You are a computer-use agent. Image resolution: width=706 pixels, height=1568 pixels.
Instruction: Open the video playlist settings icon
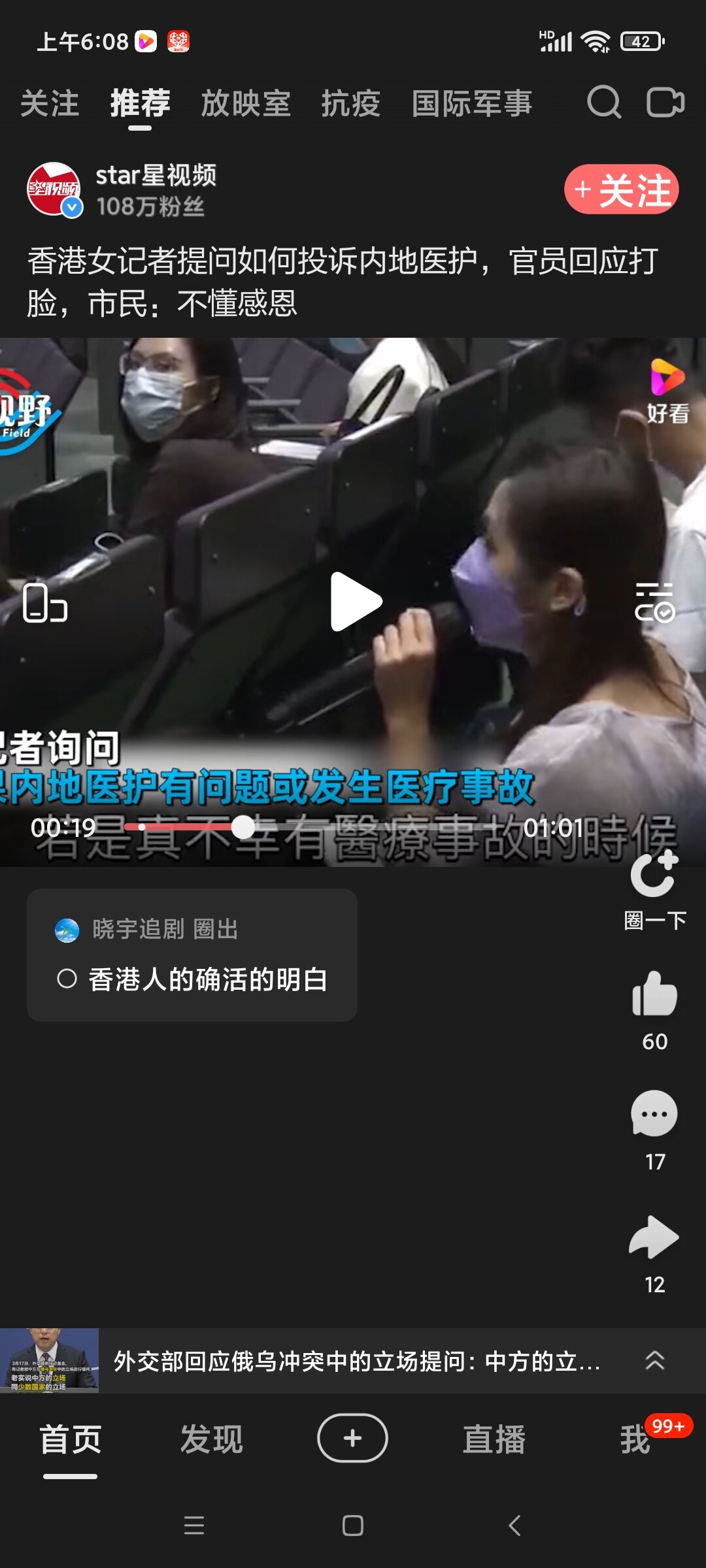pyautogui.click(x=654, y=602)
